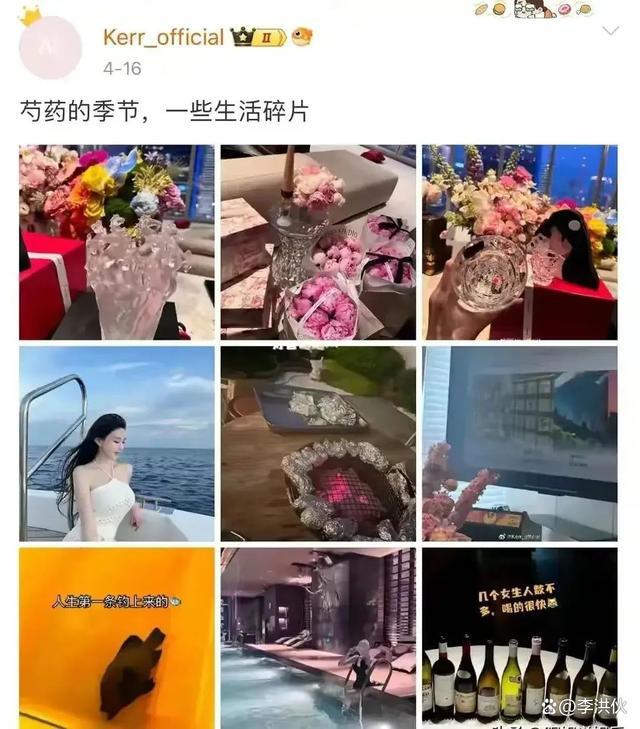
Task: Open the crystal vase with bouquet photo
Action: tap(117, 242)
